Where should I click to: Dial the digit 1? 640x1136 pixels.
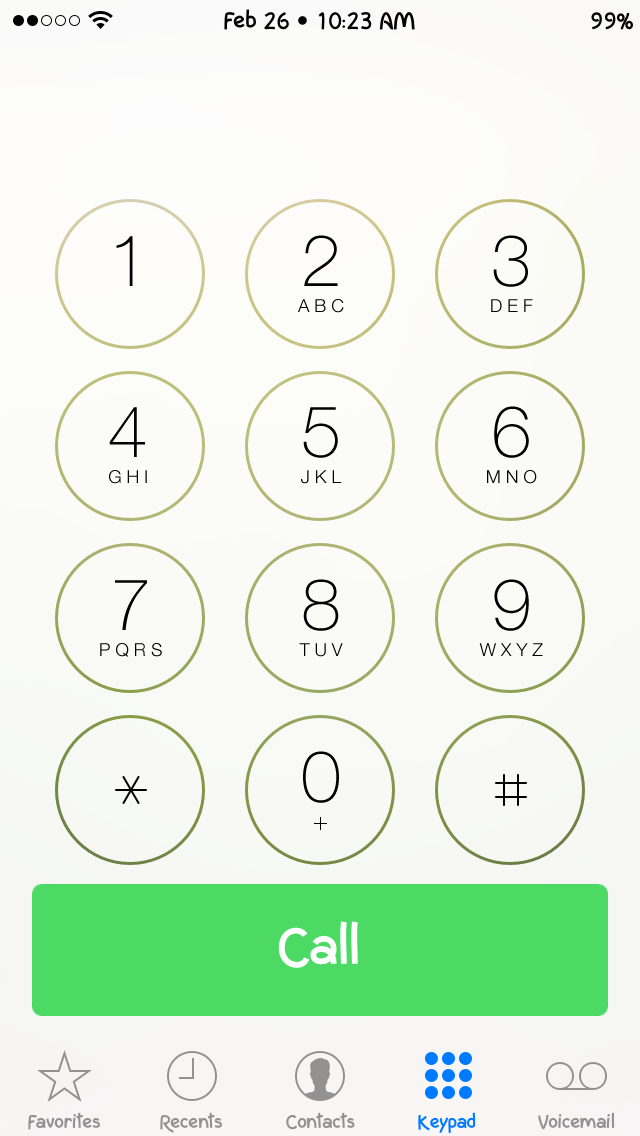(x=130, y=274)
